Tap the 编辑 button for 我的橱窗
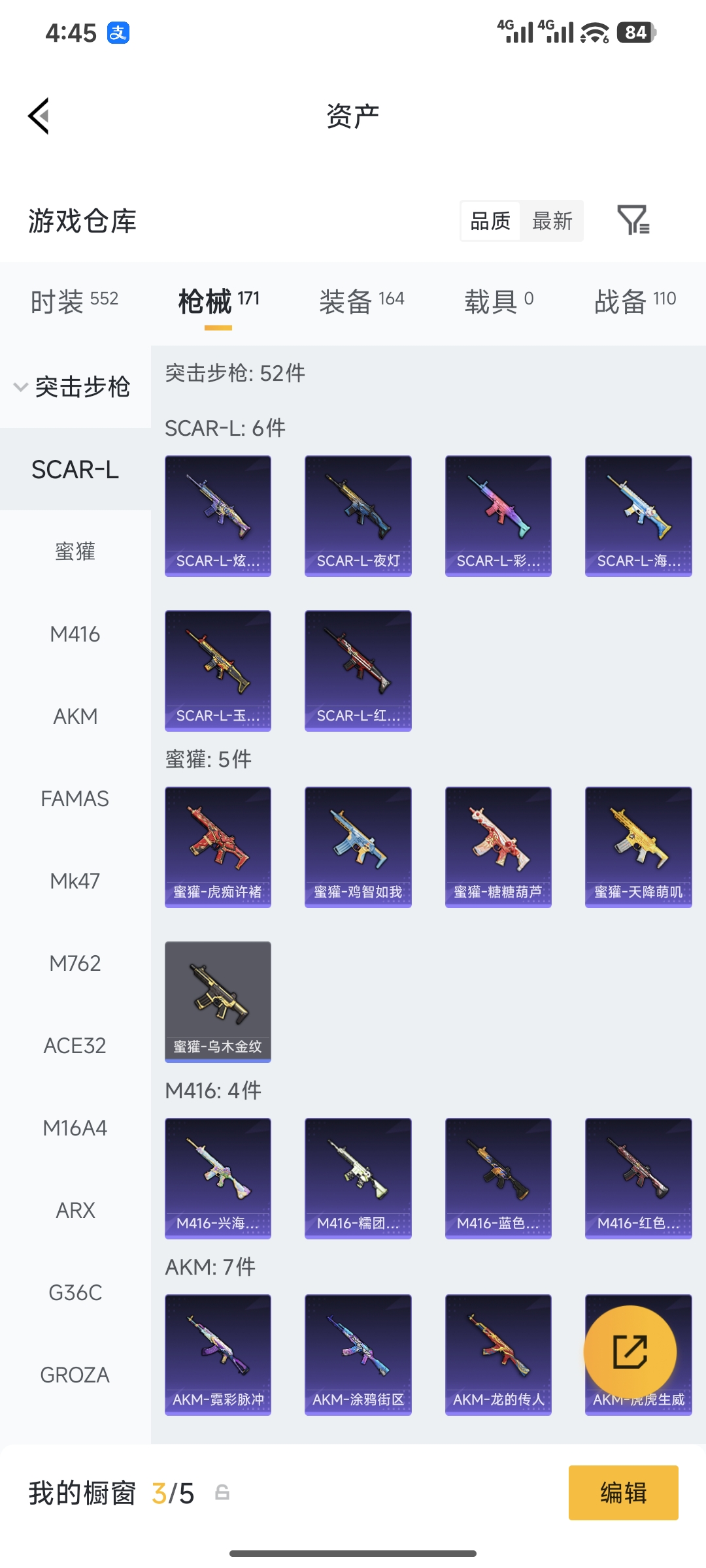This screenshot has height=1568, width=706. click(x=622, y=1493)
